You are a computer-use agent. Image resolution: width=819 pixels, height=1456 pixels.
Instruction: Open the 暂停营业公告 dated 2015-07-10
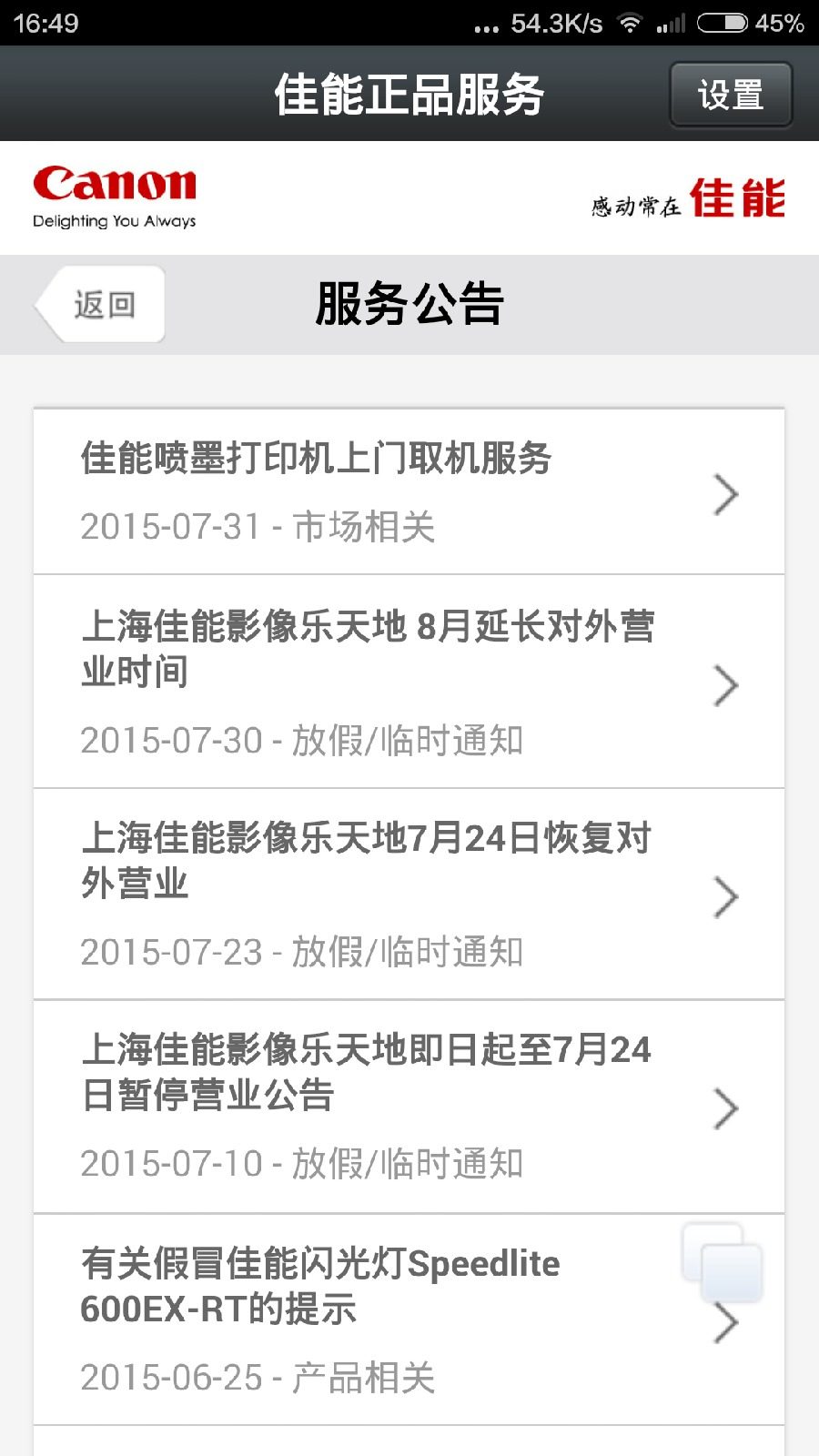(x=364, y=1074)
